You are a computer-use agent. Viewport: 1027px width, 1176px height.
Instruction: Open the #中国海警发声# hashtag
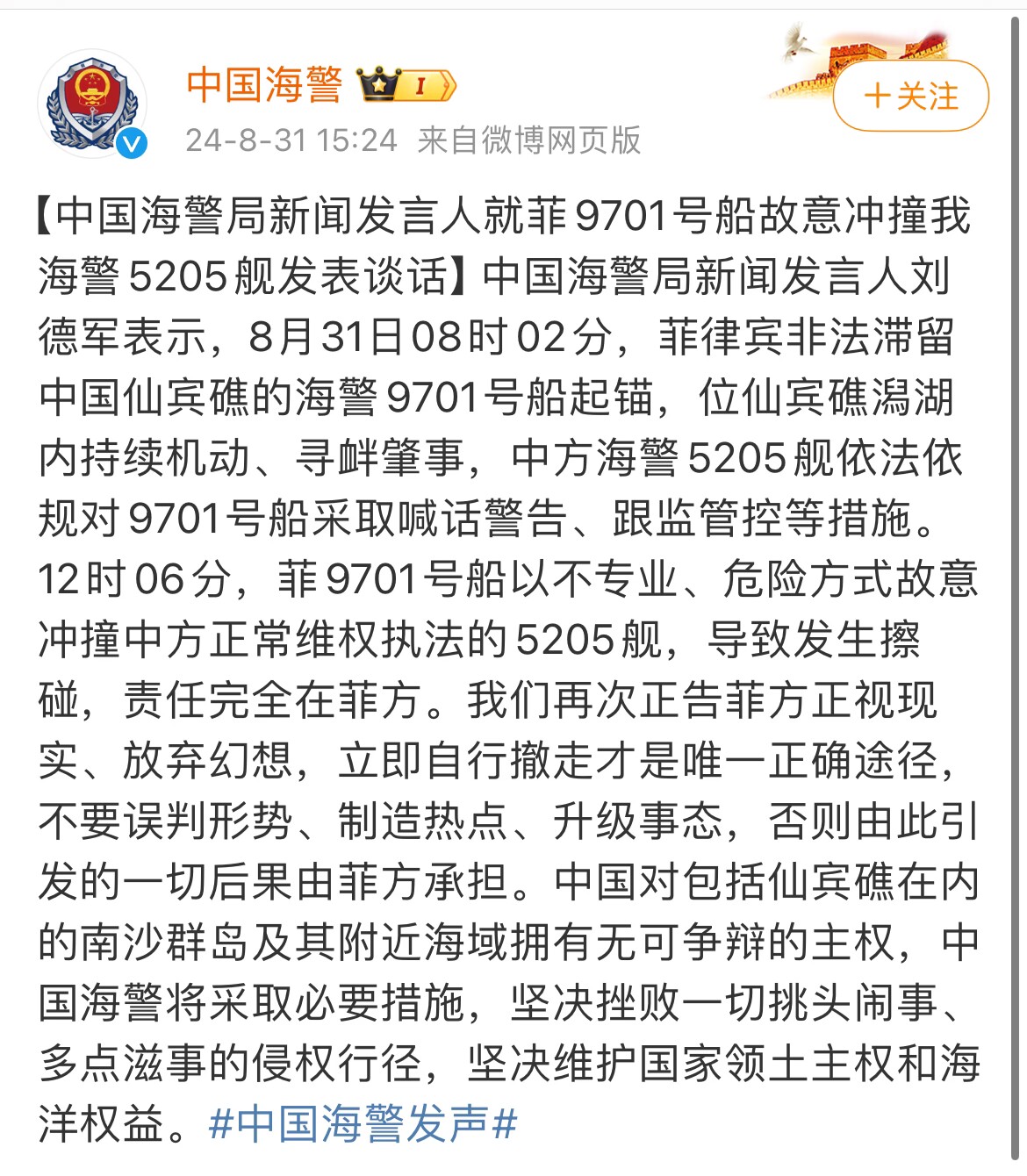click(363, 1124)
